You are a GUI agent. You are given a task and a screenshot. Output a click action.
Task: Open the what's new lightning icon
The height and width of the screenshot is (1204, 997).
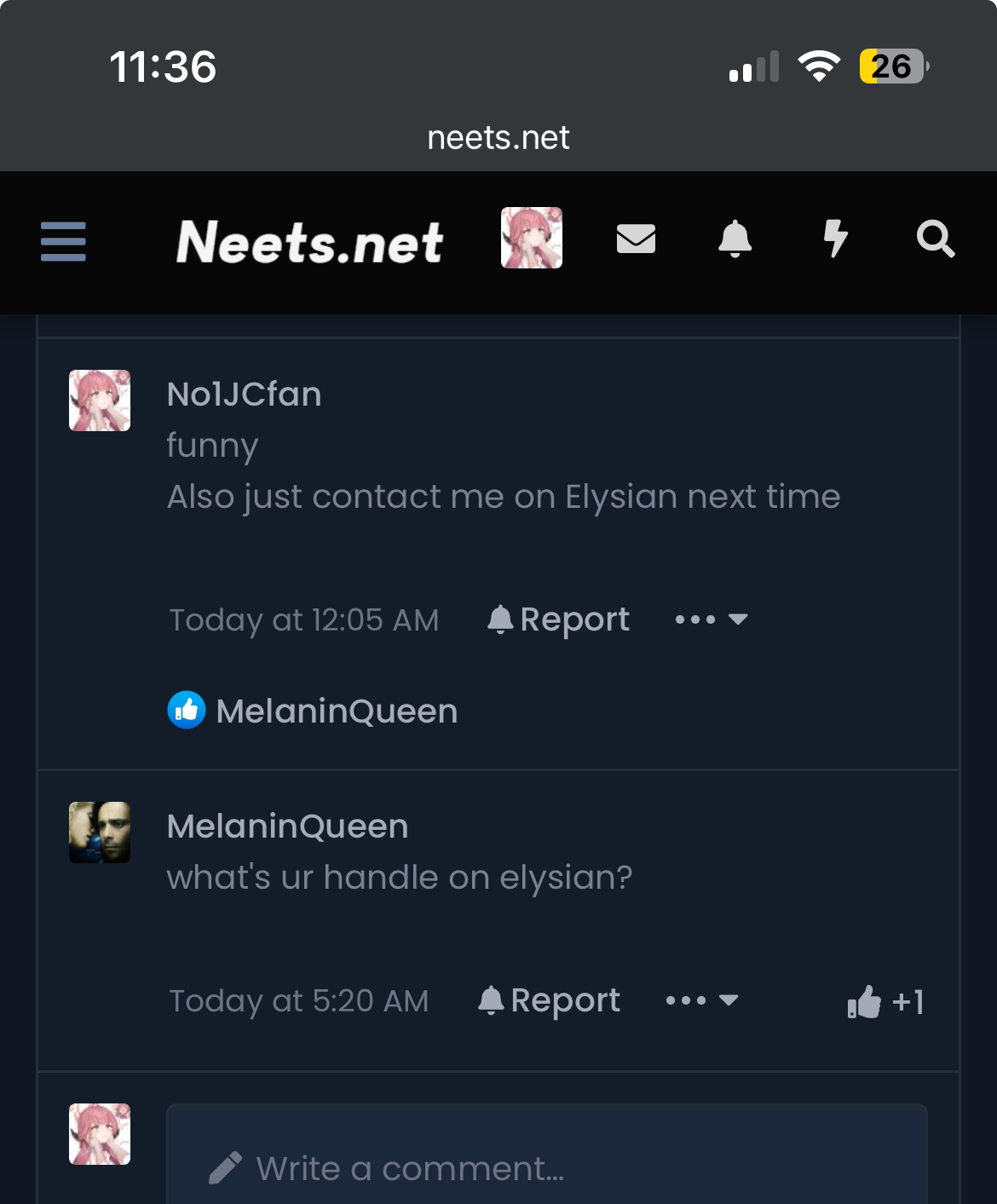(x=835, y=239)
